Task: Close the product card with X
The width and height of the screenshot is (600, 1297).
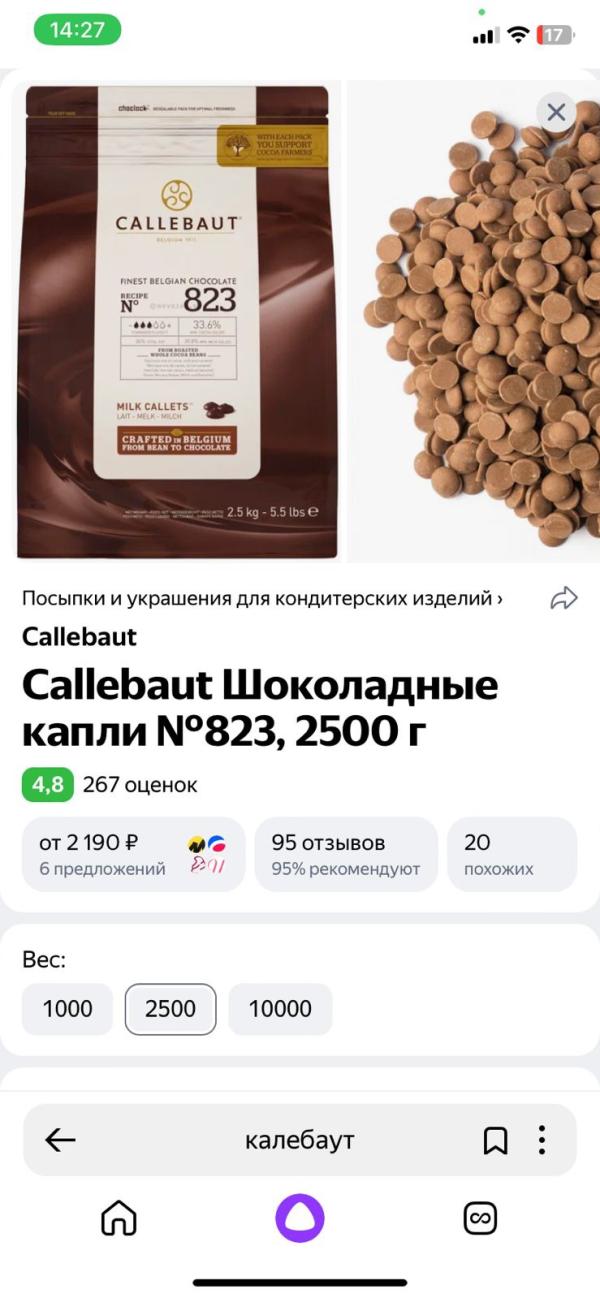Action: click(x=556, y=112)
